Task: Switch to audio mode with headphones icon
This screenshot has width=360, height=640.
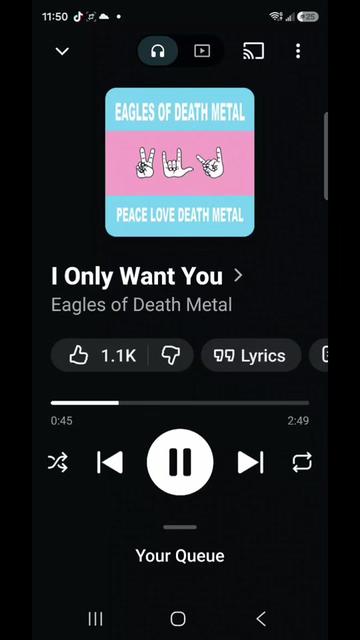Action: (158, 51)
